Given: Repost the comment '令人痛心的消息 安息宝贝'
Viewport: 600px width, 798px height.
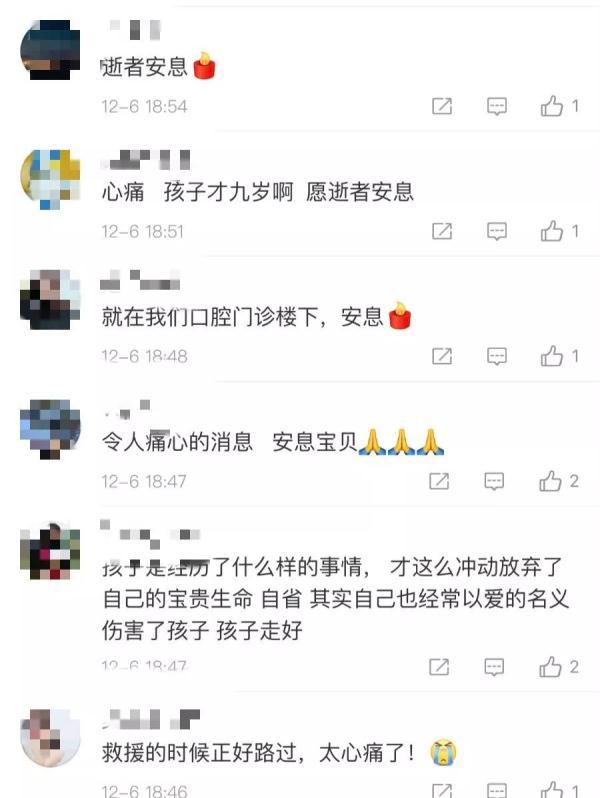Looking at the screenshot, I should (439, 481).
